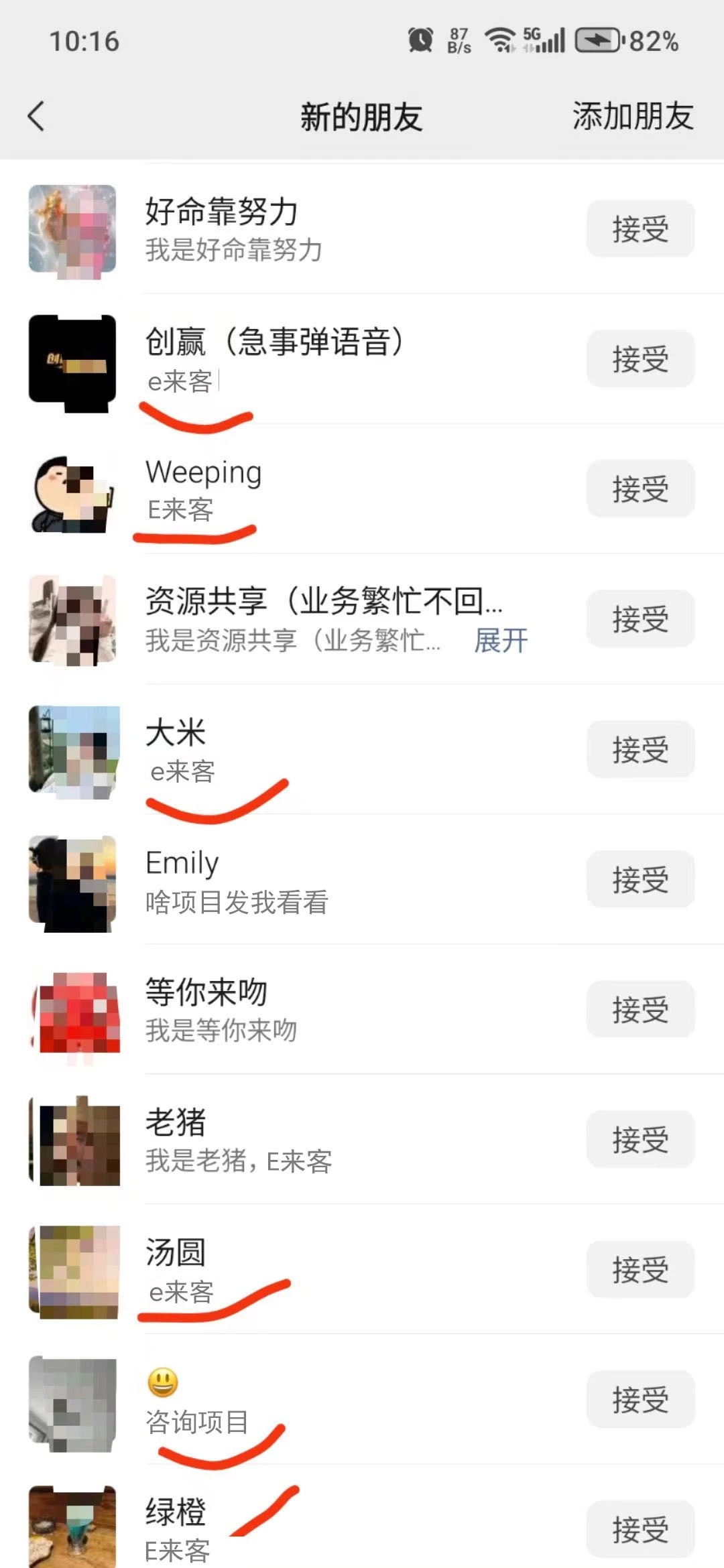View 老猪's friend request row
The width and height of the screenshot is (724, 1568).
click(335, 1139)
